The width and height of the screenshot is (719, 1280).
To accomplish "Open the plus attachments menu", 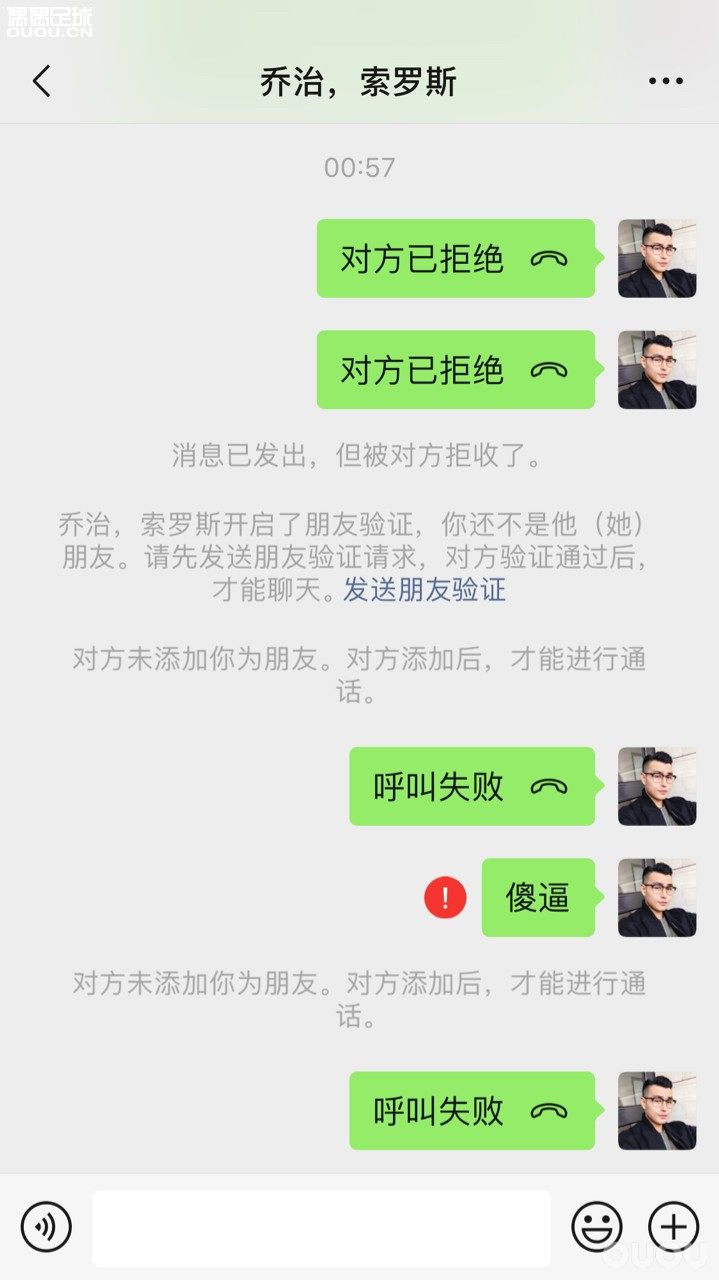I will tap(673, 1227).
